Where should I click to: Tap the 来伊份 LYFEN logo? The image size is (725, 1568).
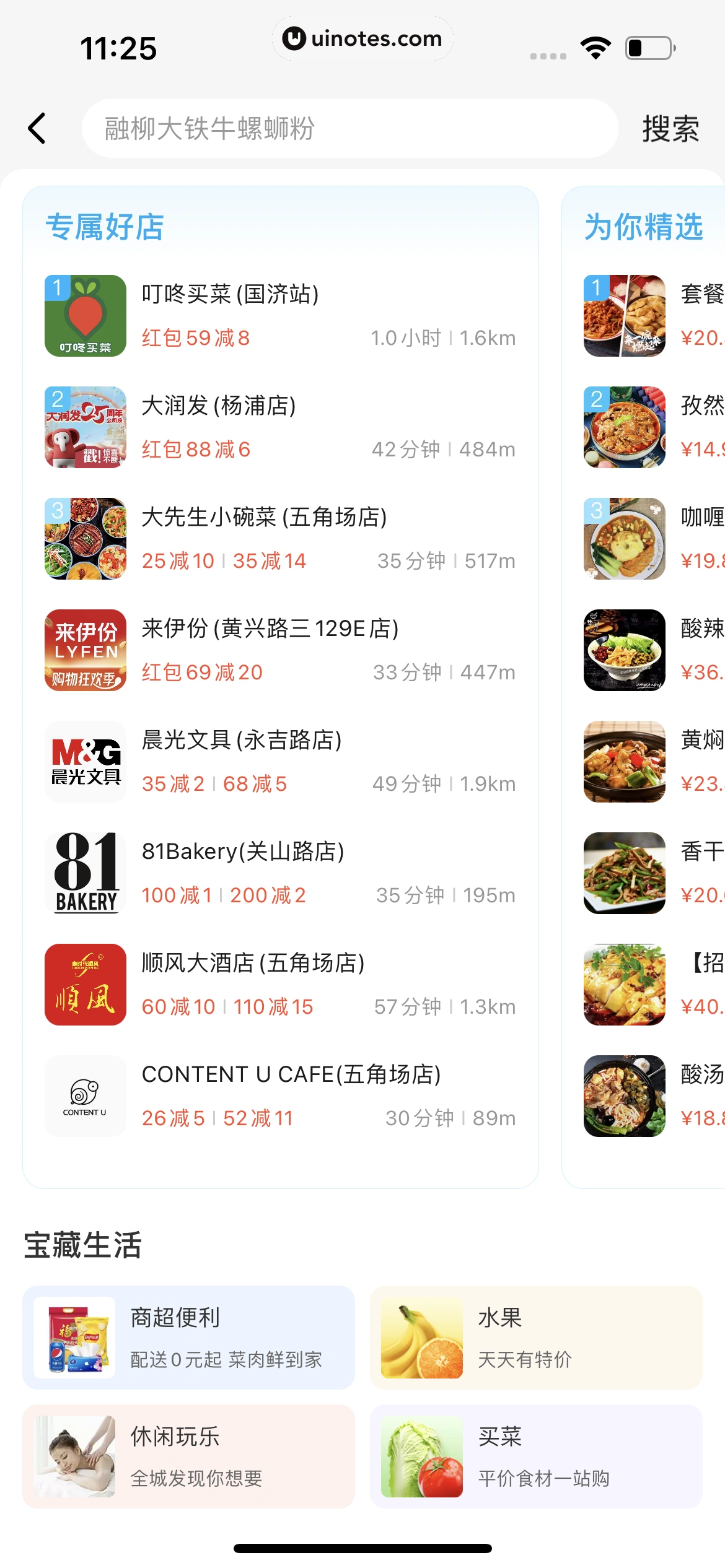[85, 650]
